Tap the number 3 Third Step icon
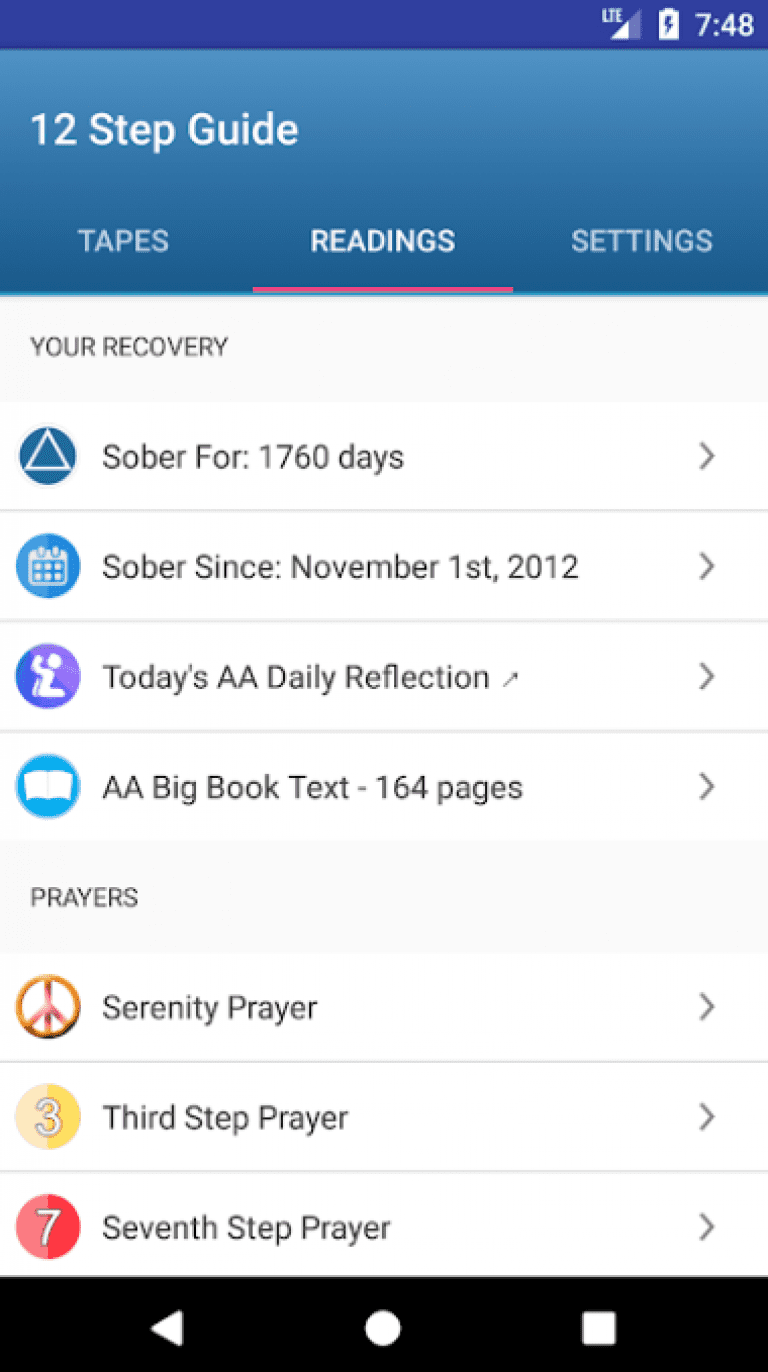Image resolution: width=768 pixels, height=1372 pixels. tap(47, 1117)
